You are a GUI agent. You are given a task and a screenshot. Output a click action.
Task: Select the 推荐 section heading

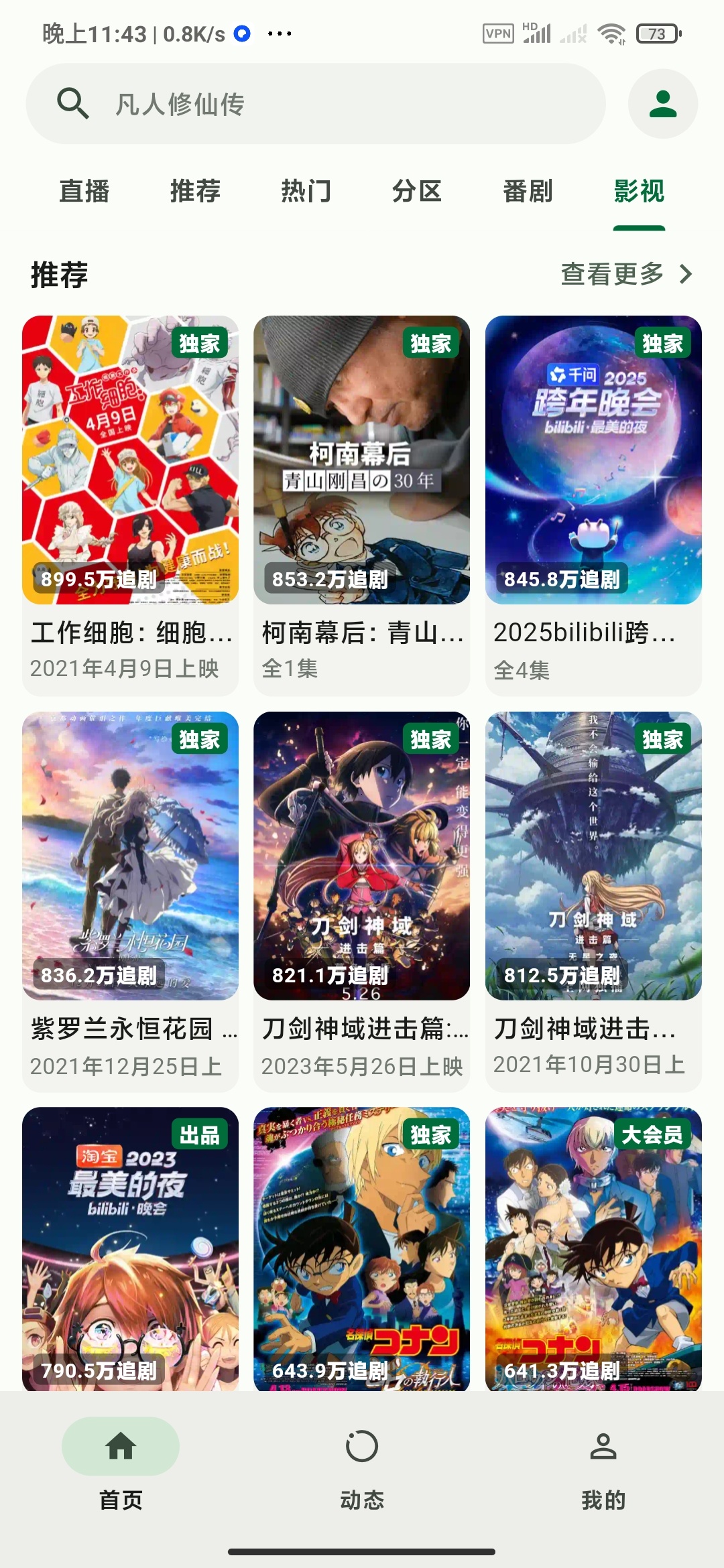click(58, 273)
